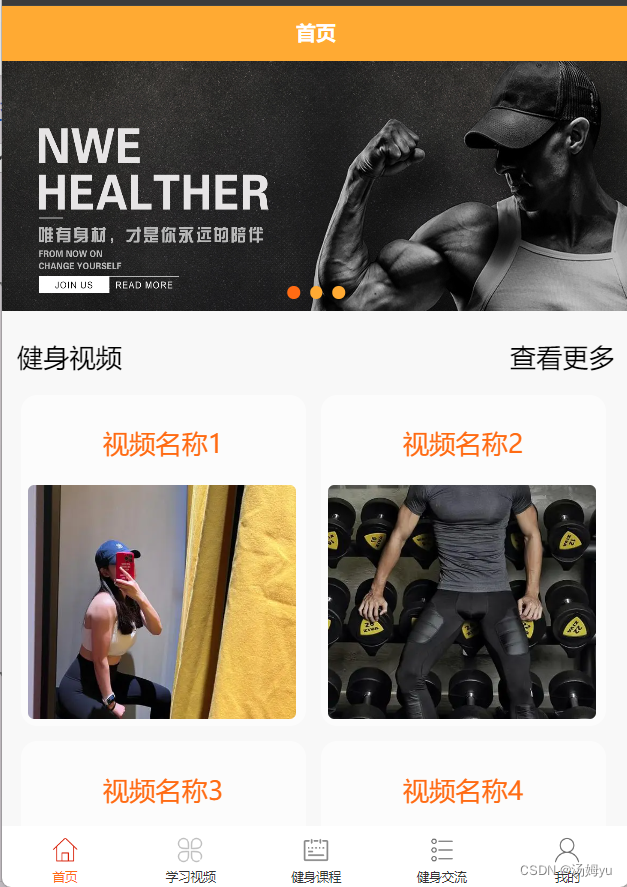Open the 视频名称4 video card
The height and width of the screenshot is (887, 627).
tap(463, 783)
